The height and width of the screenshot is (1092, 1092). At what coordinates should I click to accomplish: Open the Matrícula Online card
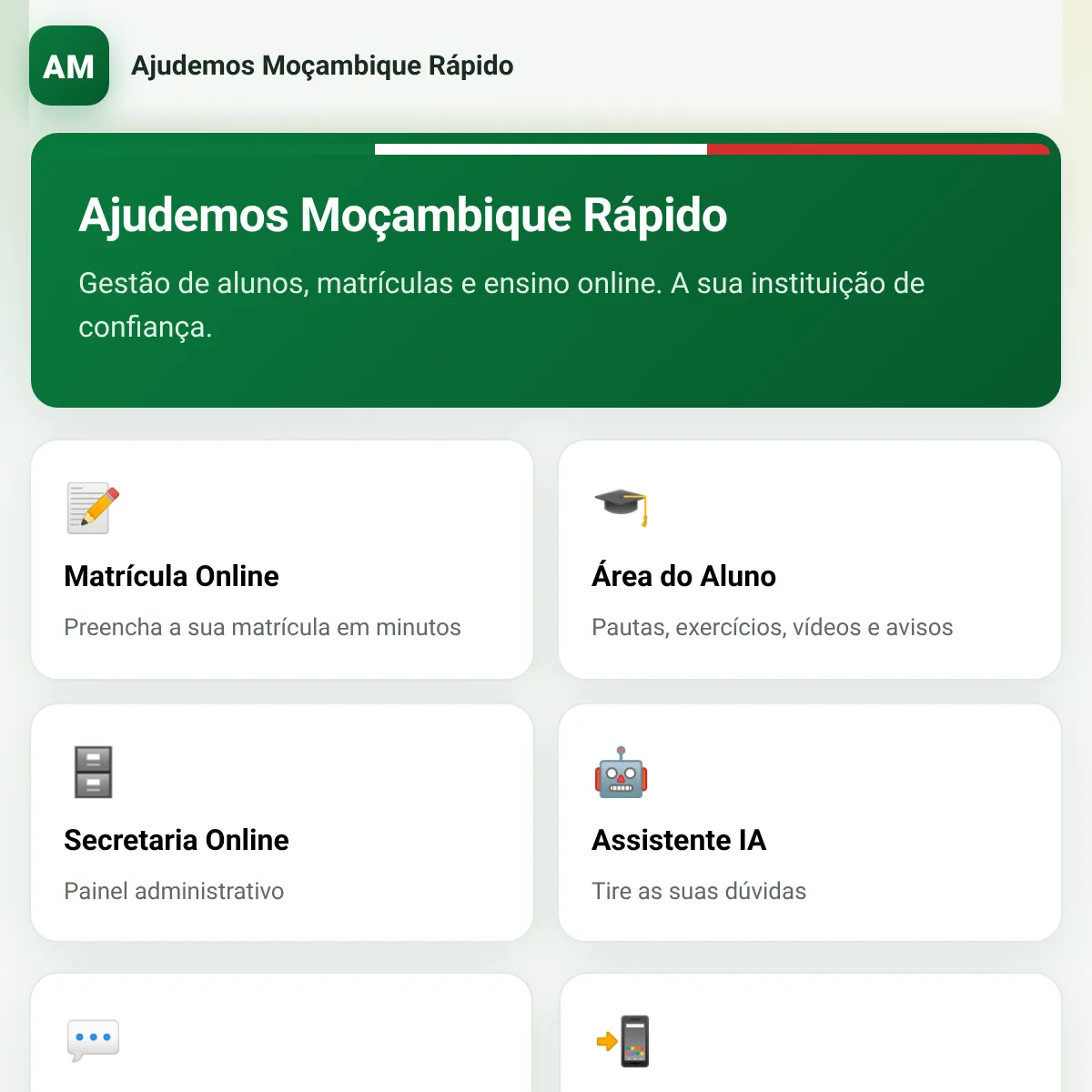click(x=282, y=560)
